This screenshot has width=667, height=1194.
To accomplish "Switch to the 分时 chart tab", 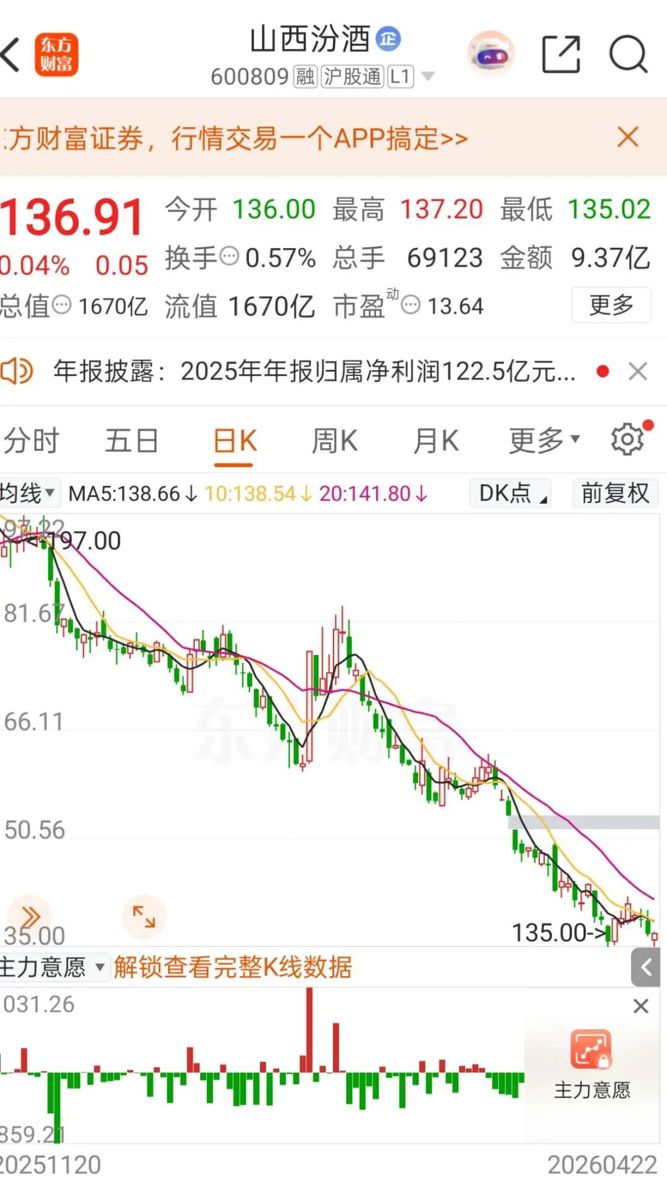I will click(31, 440).
